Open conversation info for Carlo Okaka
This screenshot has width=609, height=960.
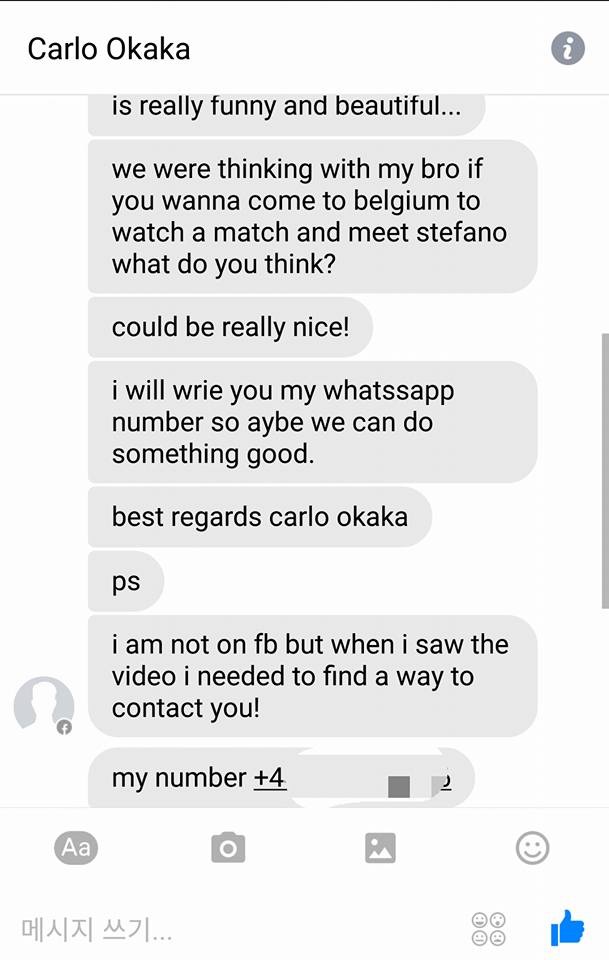coord(567,48)
